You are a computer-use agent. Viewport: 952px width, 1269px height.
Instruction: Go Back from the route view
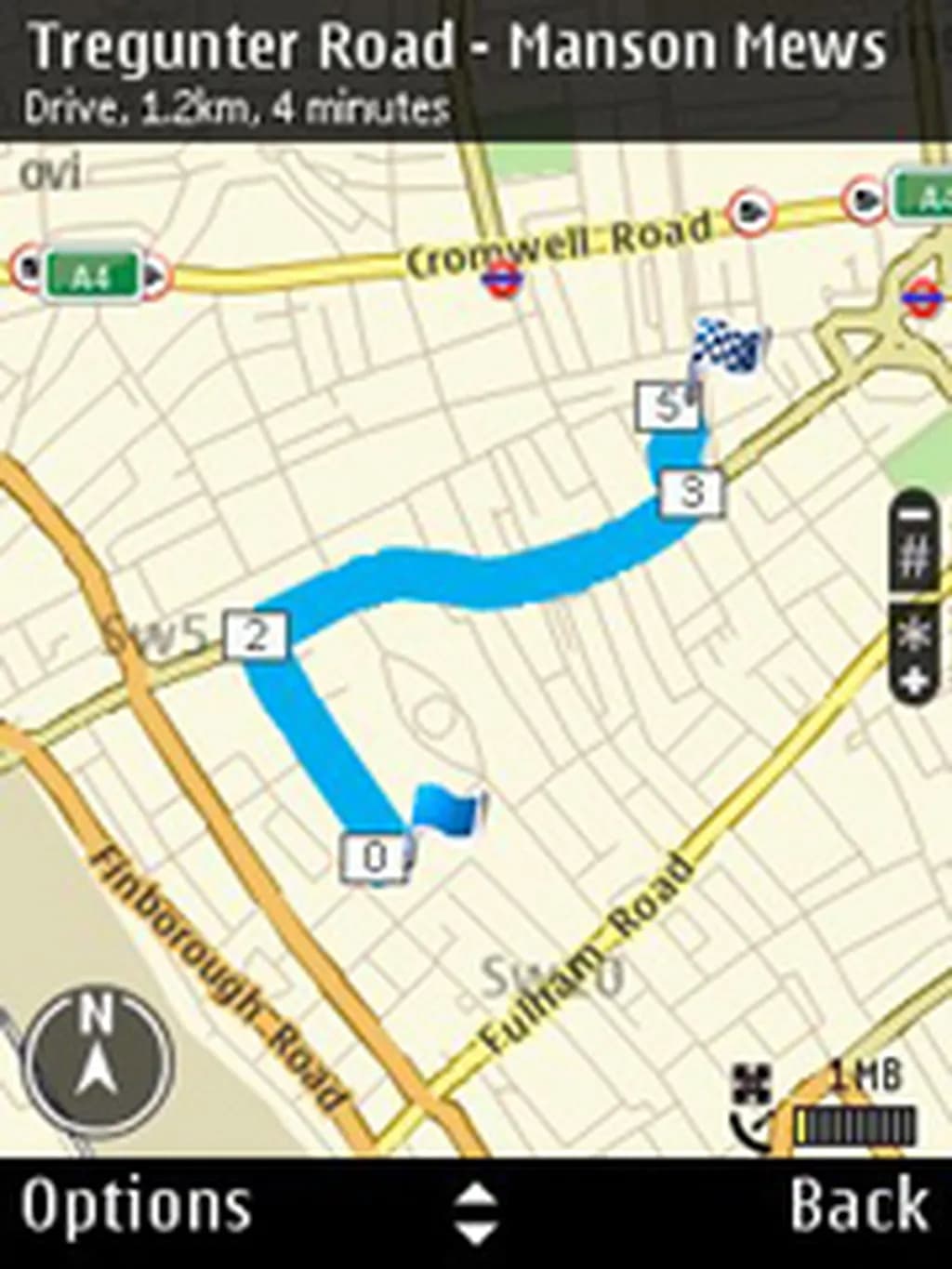[858, 1207]
